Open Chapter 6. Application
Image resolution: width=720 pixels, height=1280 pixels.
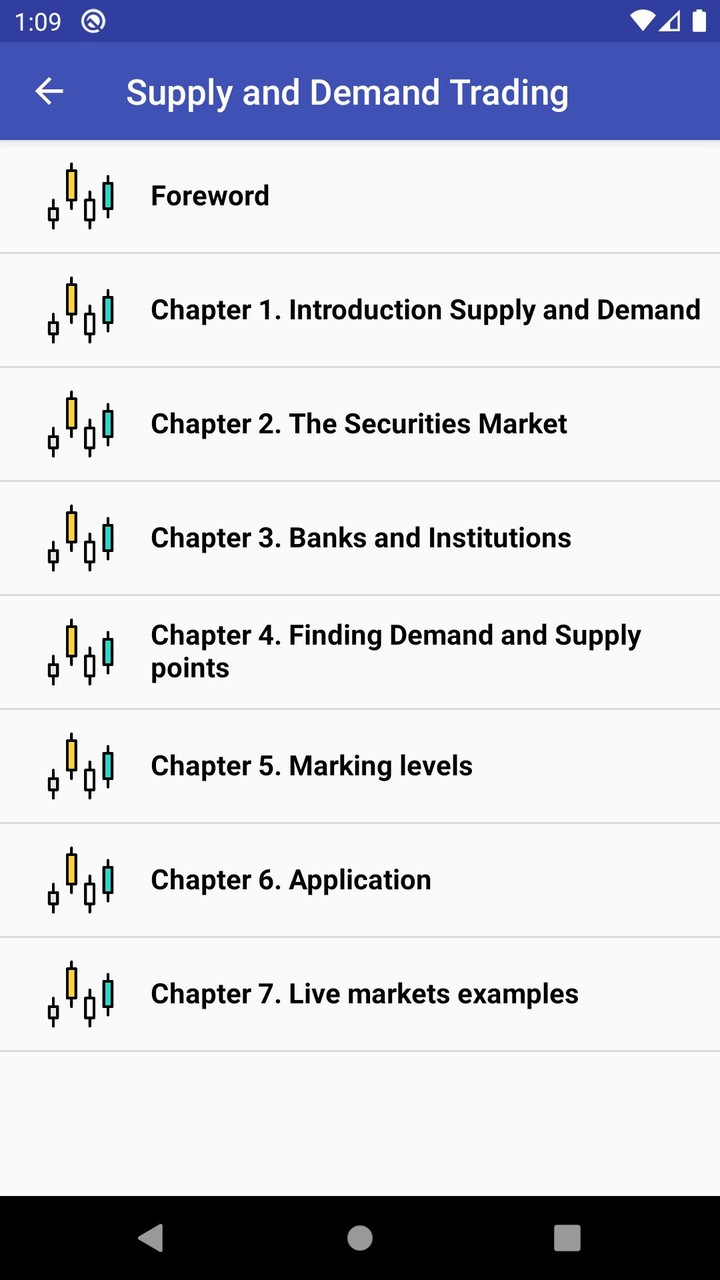(290, 879)
